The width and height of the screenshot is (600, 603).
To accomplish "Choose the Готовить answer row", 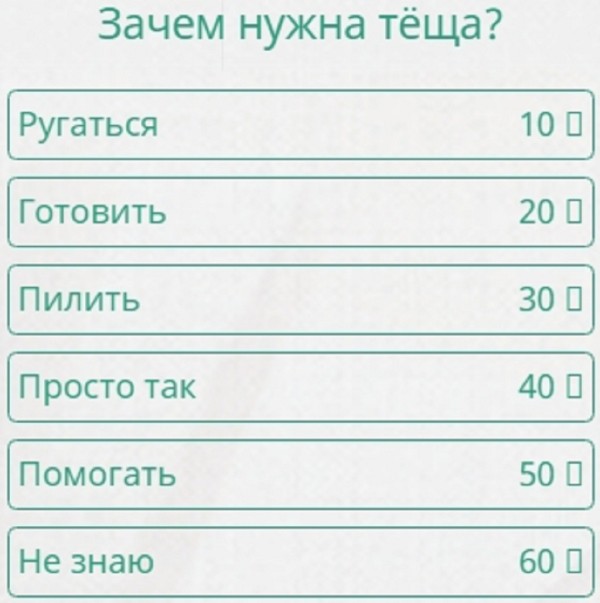I will pos(300,211).
